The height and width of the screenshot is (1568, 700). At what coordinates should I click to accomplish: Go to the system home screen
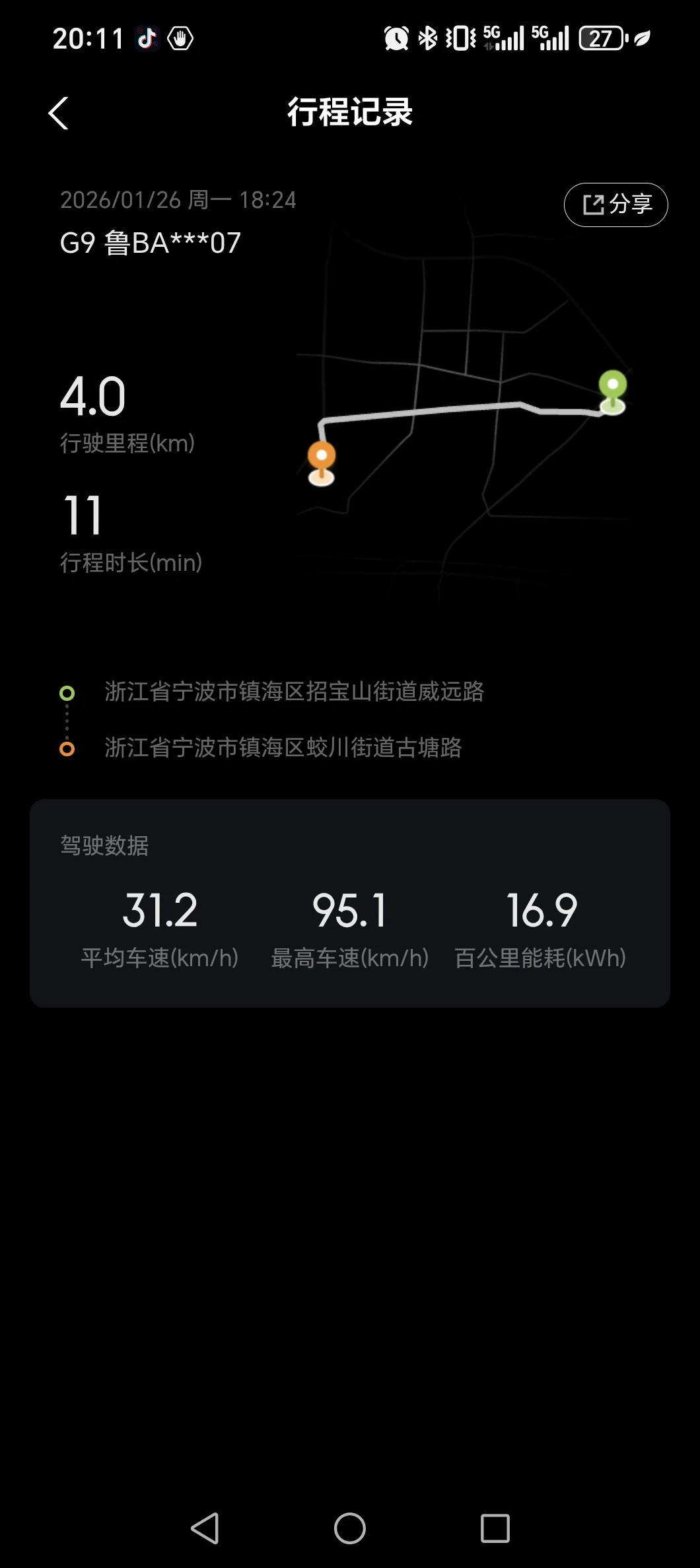coord(350,1528)
